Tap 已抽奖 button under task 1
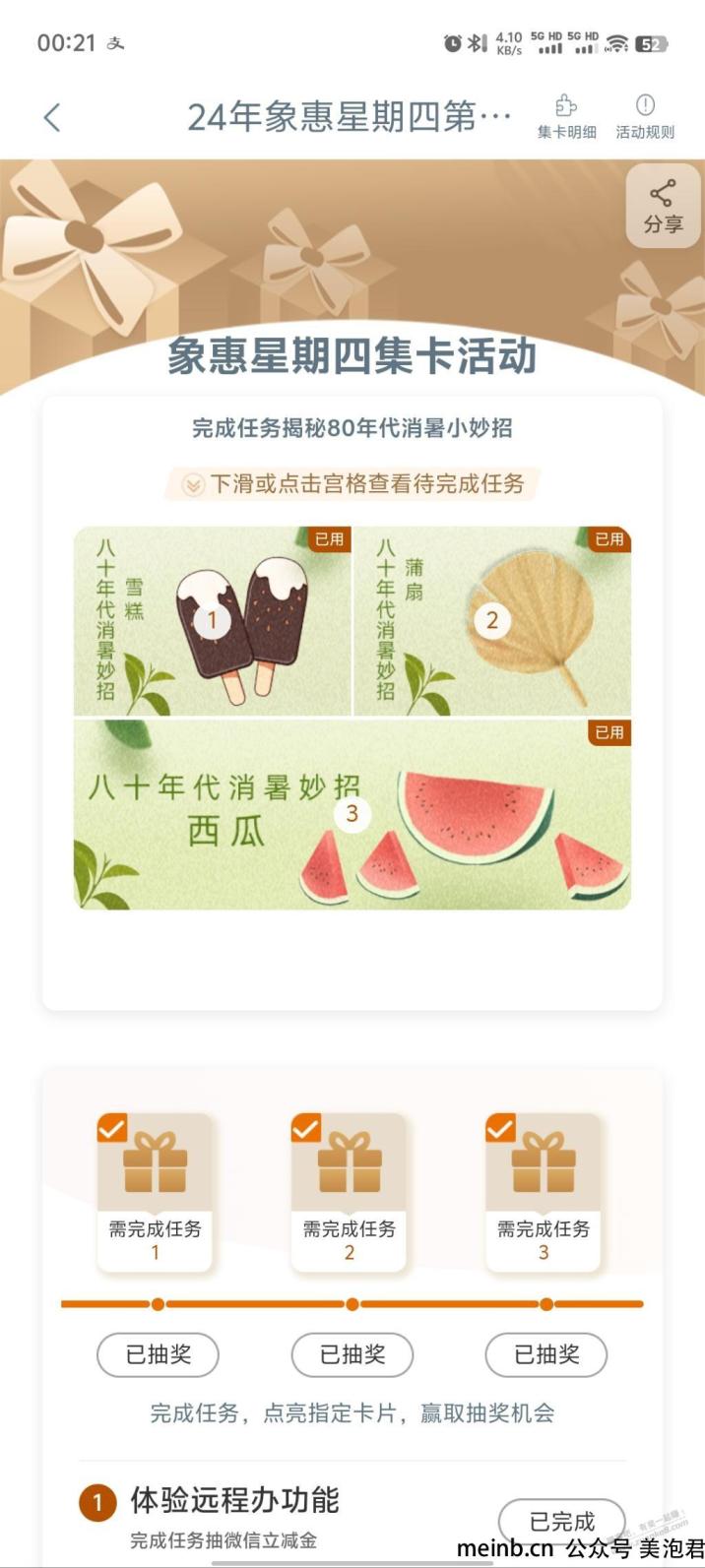The height and width of the screenshot is (1568, 705). coord(158,1354)
